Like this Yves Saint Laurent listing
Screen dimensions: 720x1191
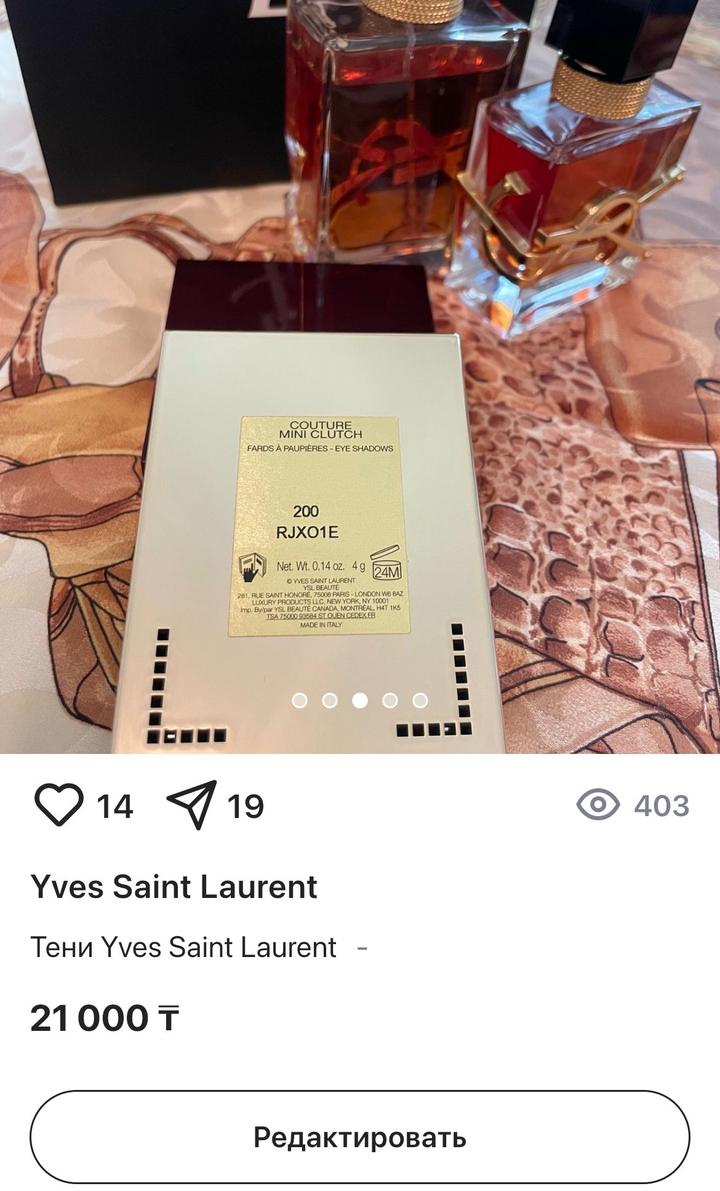tap(59, 806)
